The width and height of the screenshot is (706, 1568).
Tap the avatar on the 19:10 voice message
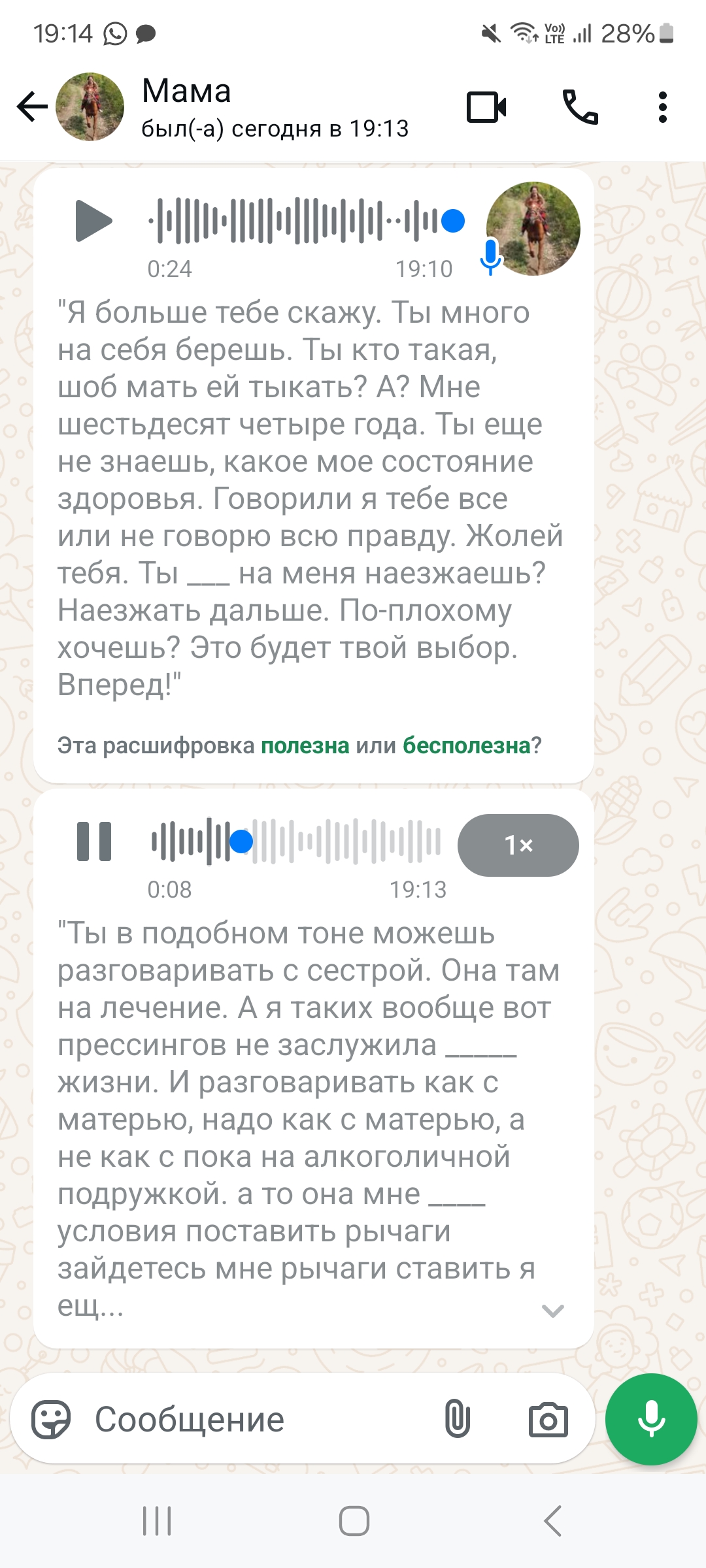533,229
